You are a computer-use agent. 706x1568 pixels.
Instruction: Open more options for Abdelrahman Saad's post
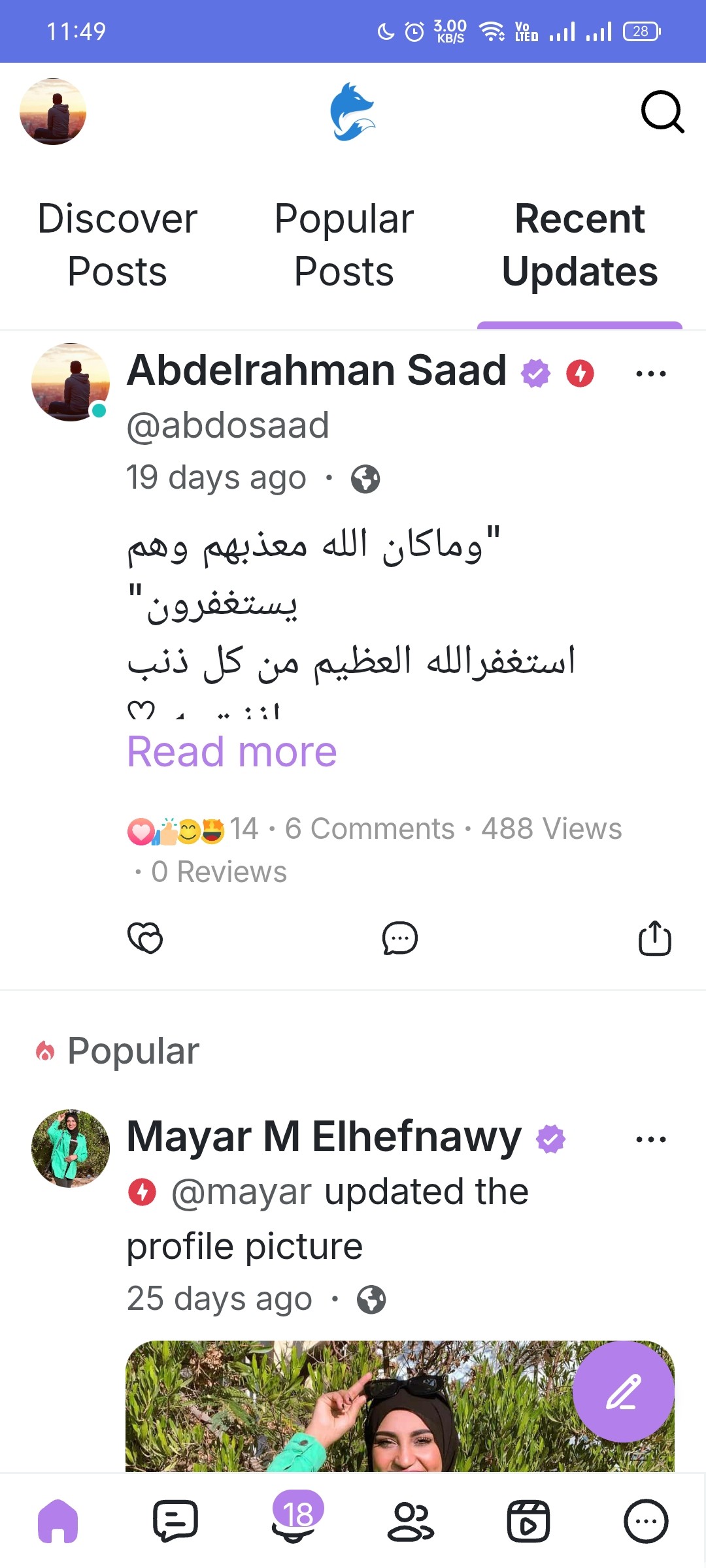point(650,374)
